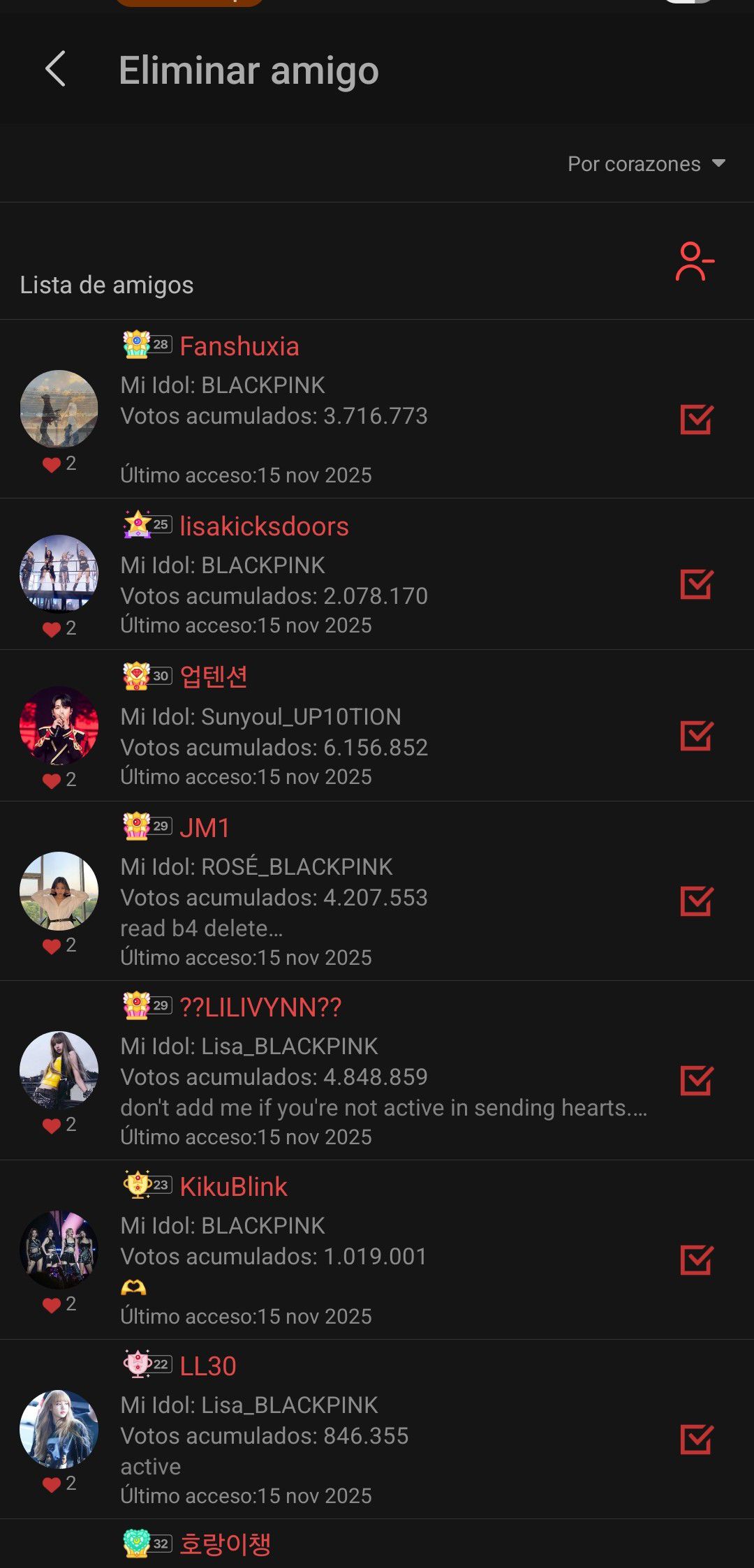The image size is (754, 1568).
Task: Toggle the checkbox for LL30
Action: pos(696,1440)
